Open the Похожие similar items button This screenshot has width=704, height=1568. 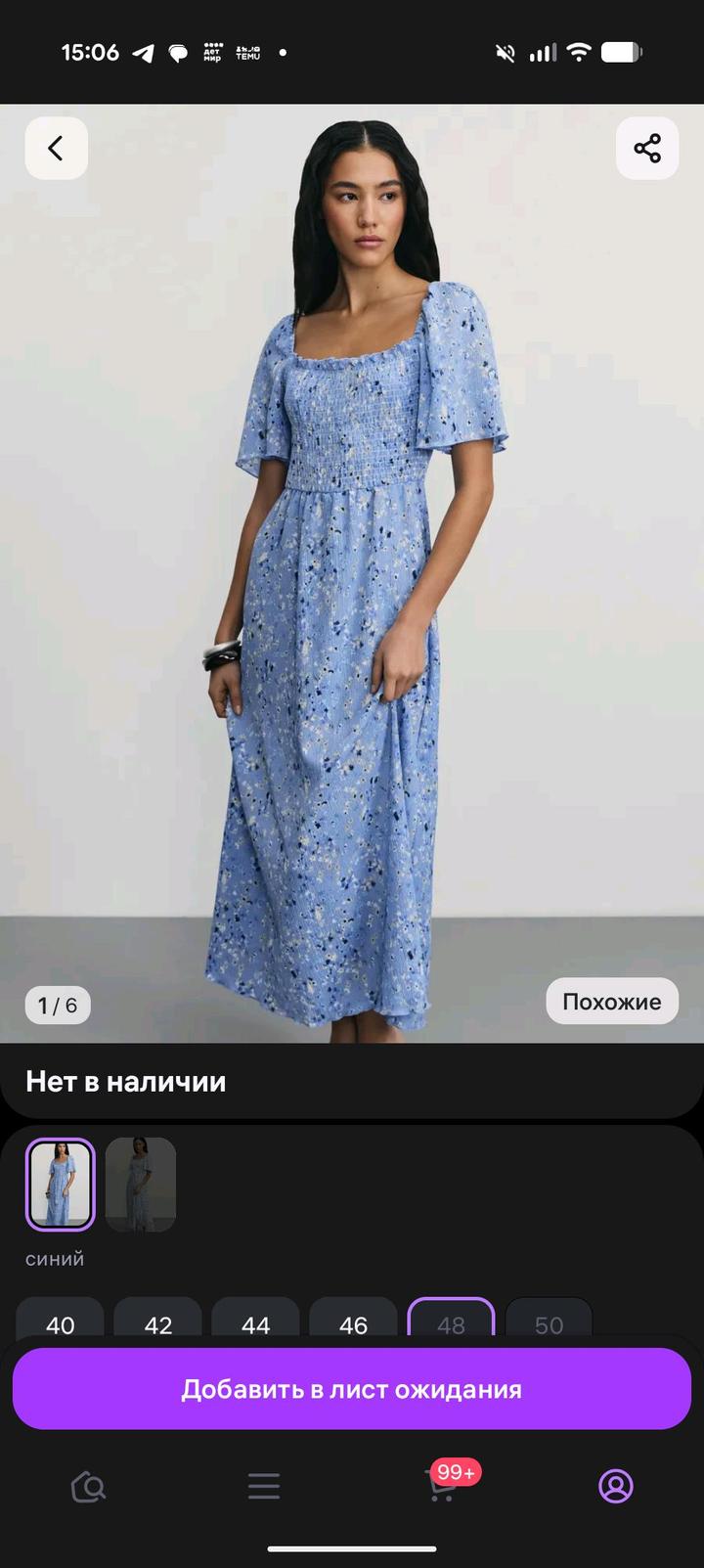[611, 1002]
